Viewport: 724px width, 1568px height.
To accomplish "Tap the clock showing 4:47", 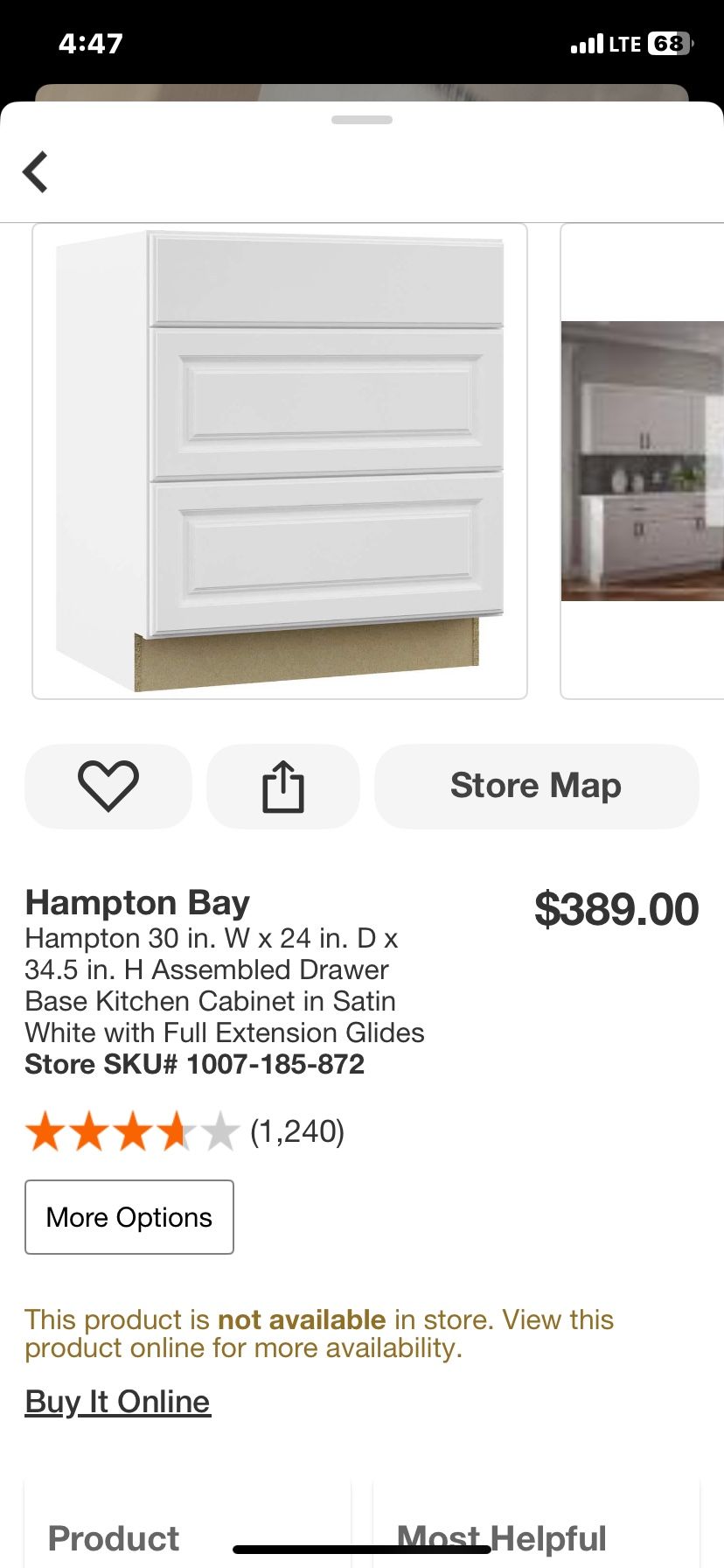I will tap(91, 42).
